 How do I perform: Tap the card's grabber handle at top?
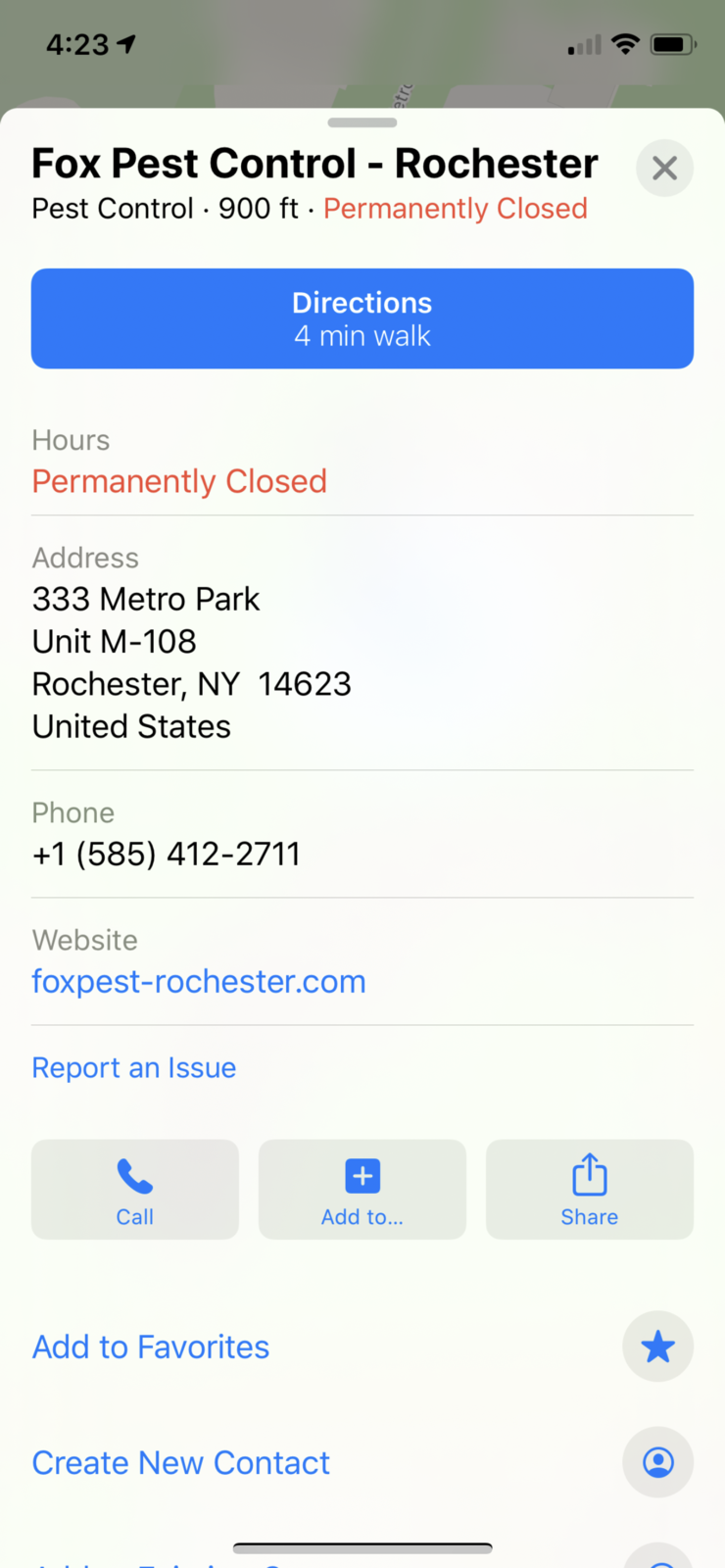point(362,122)
